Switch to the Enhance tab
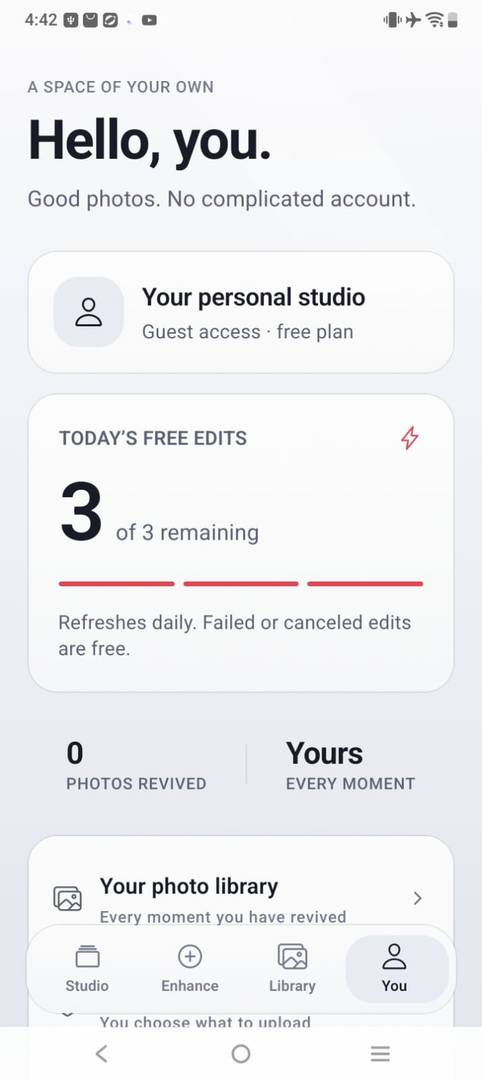Screen dimensions: 482x1080 click(189, 968)
